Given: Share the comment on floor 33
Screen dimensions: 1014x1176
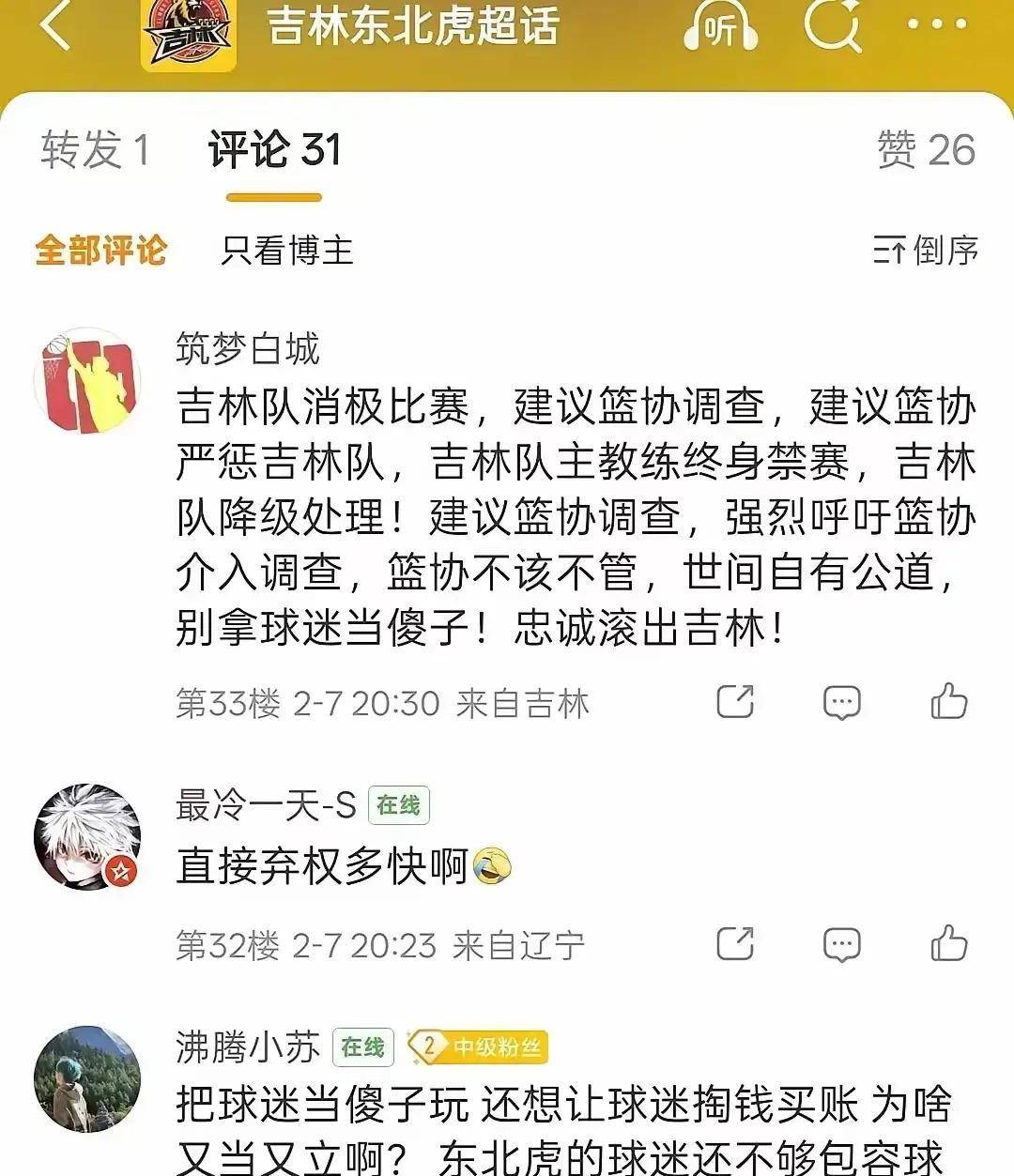Looking at the screenshot, I should 735,702.
